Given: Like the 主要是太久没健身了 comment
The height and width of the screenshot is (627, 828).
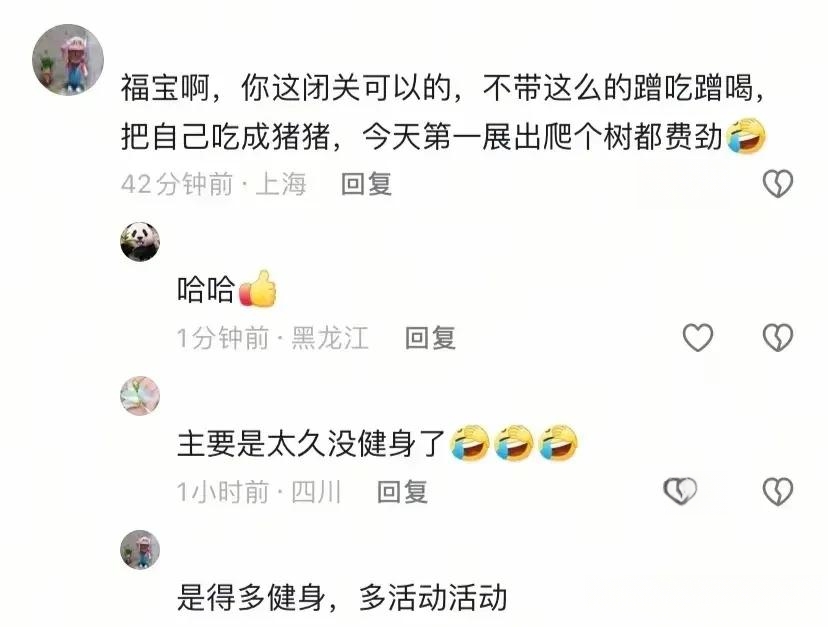Looking at the screenshot, I should 681,491.
